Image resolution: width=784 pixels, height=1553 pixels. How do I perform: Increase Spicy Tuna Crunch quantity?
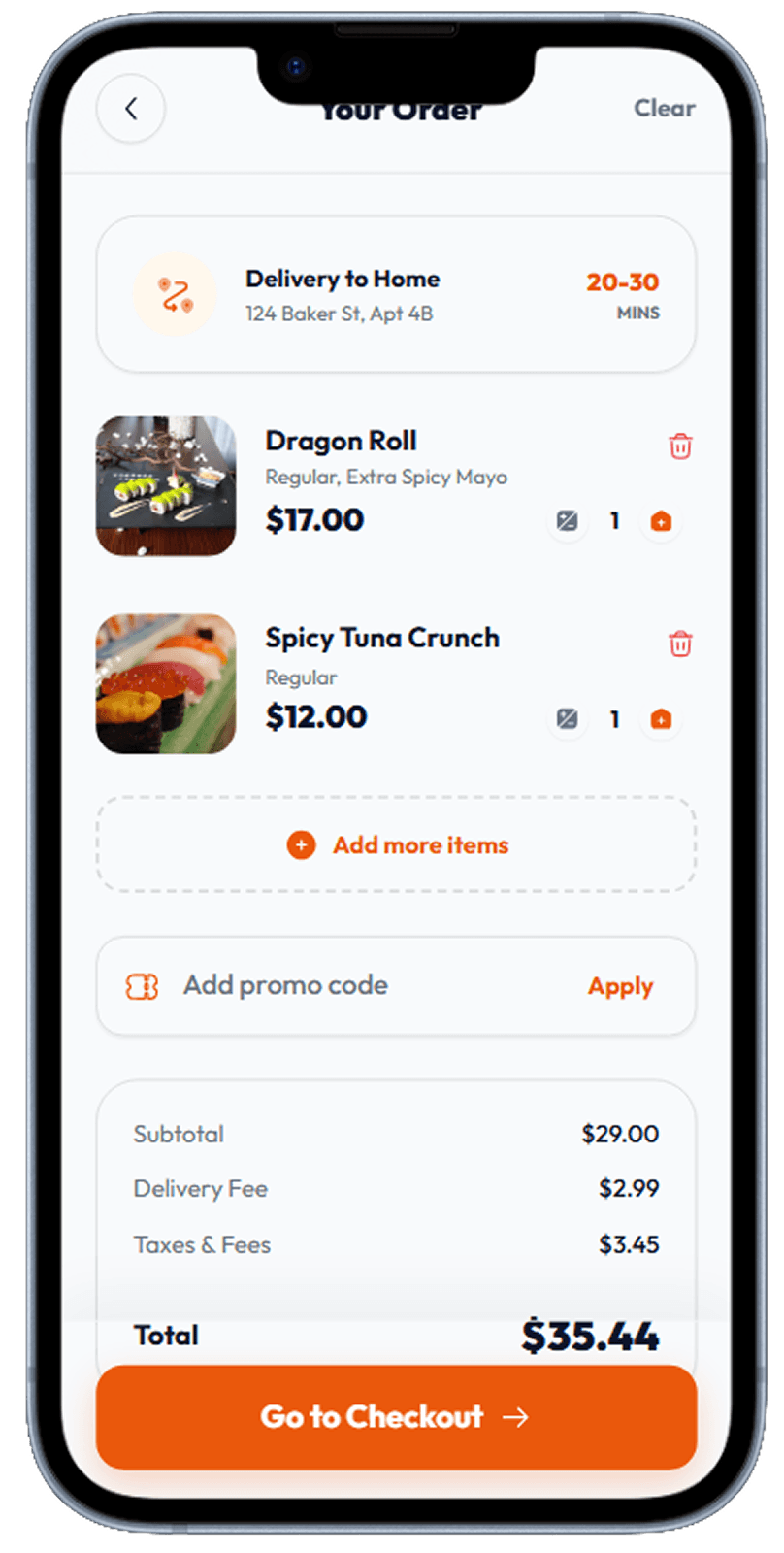tap(660, 719)
